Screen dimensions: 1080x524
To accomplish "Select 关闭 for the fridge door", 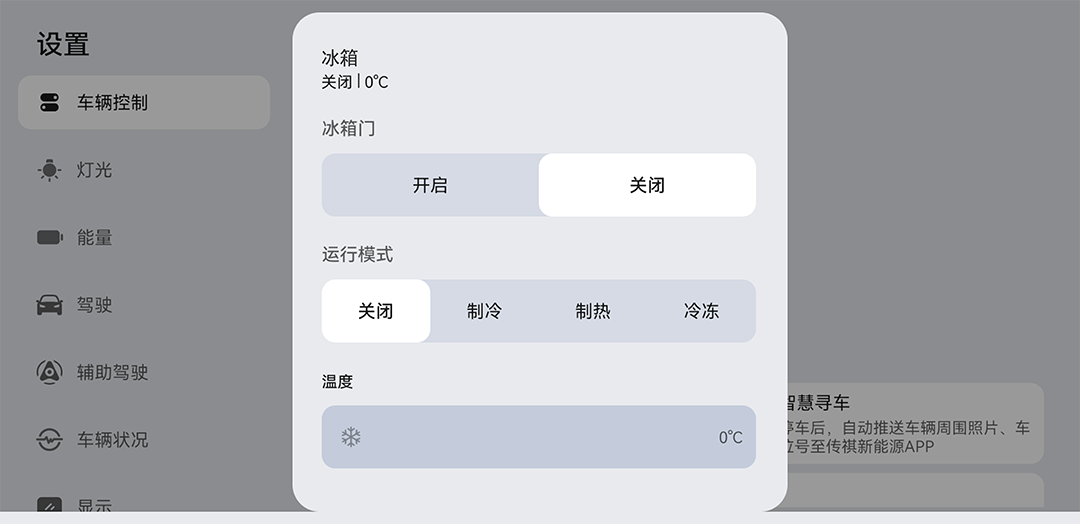I will point(647,185).
